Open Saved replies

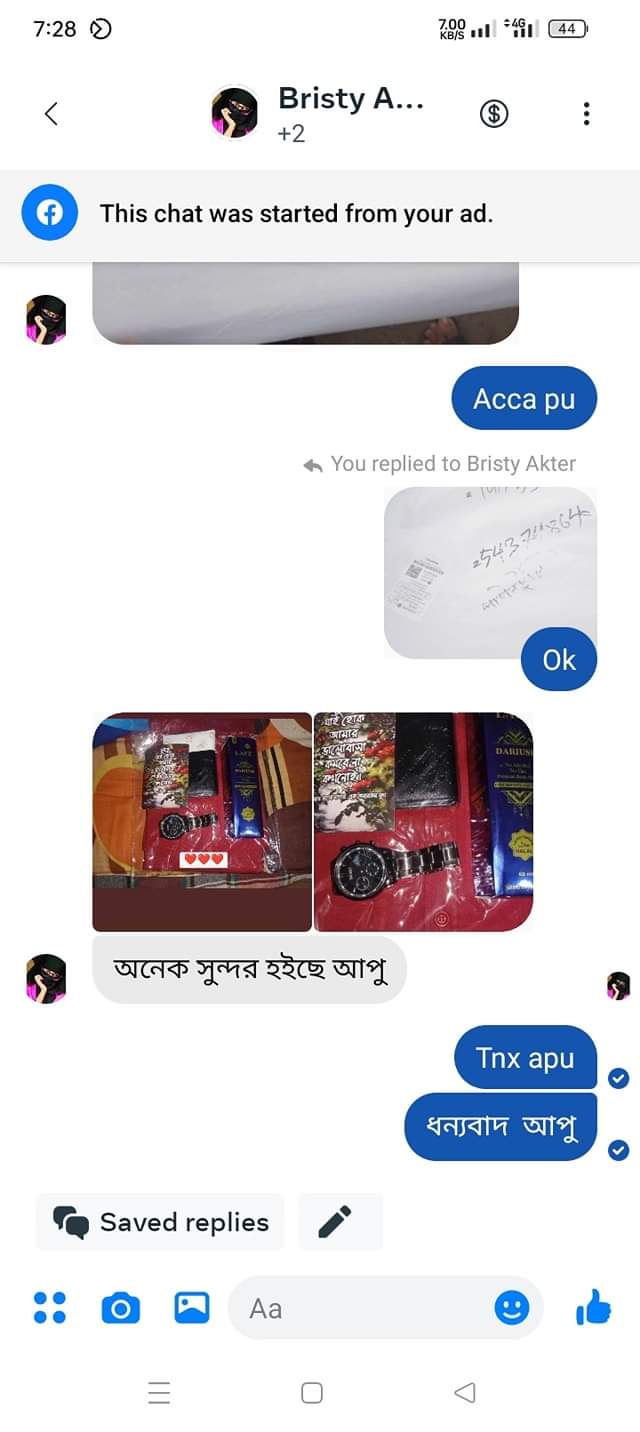pyautogui.click(x=161, y=1222)
